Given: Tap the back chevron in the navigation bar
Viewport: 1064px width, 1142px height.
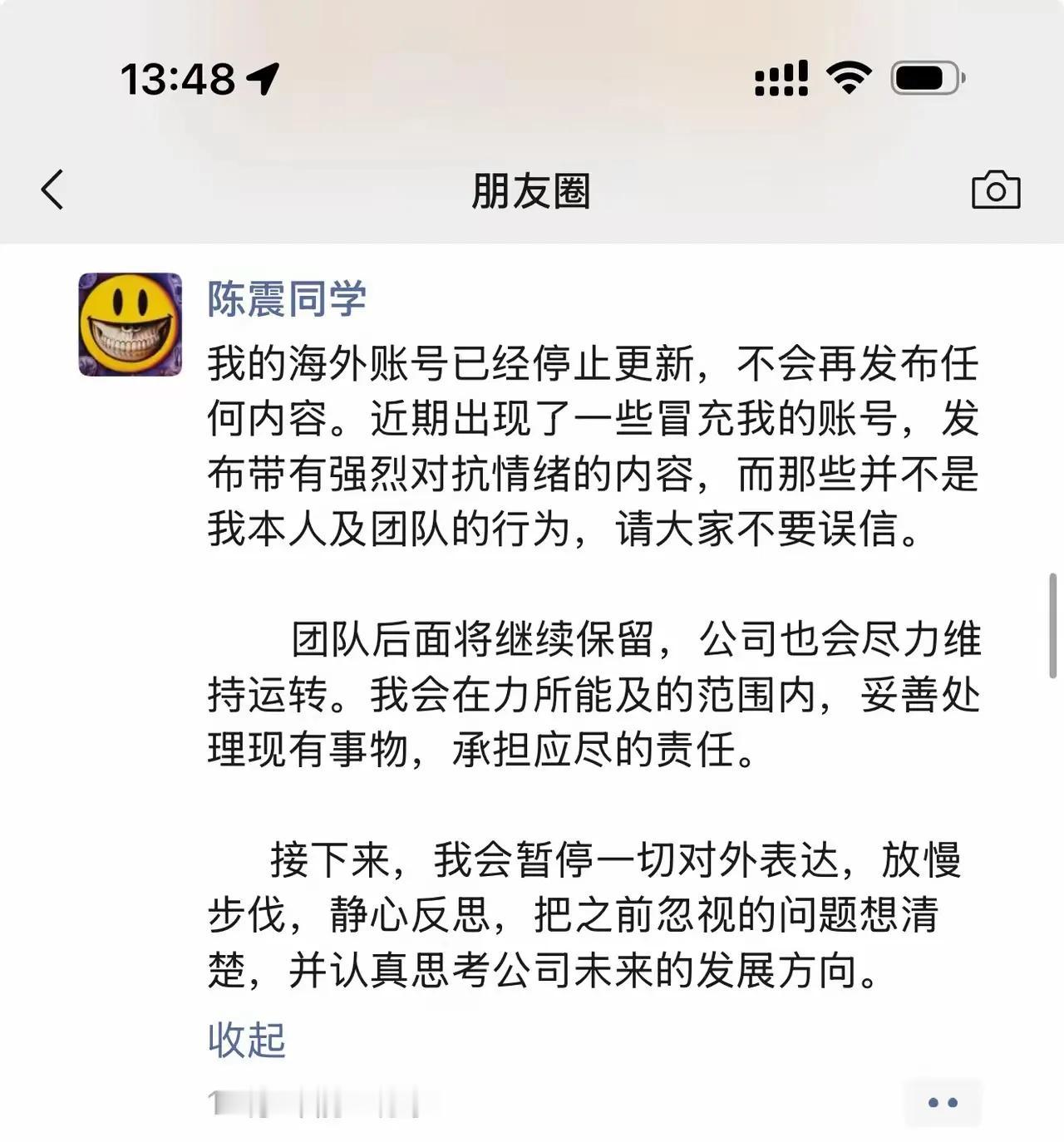Looking at the screenshot, I should pyautogui.click(x=53, y=190).
